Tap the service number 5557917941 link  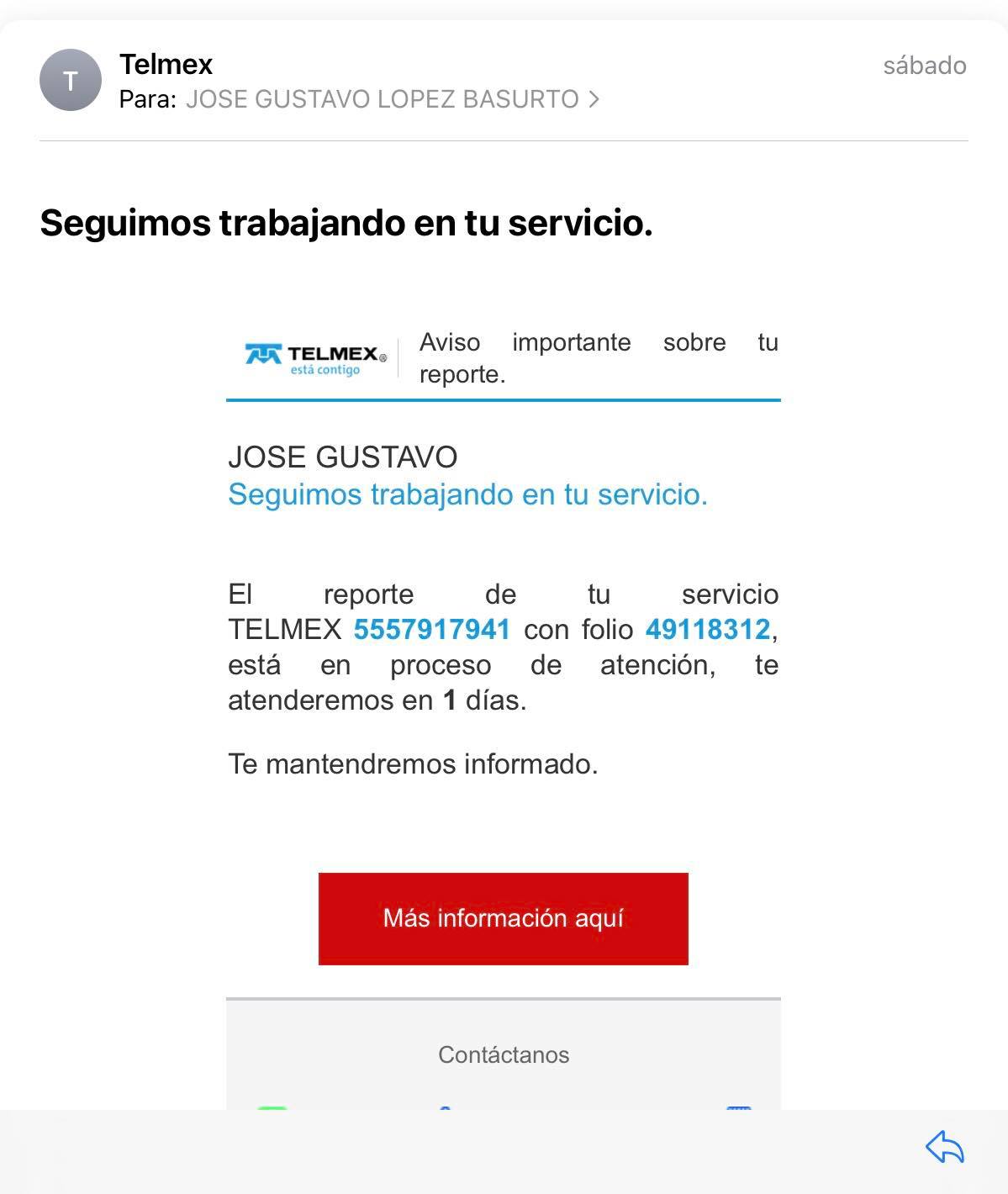coord(431,630)
